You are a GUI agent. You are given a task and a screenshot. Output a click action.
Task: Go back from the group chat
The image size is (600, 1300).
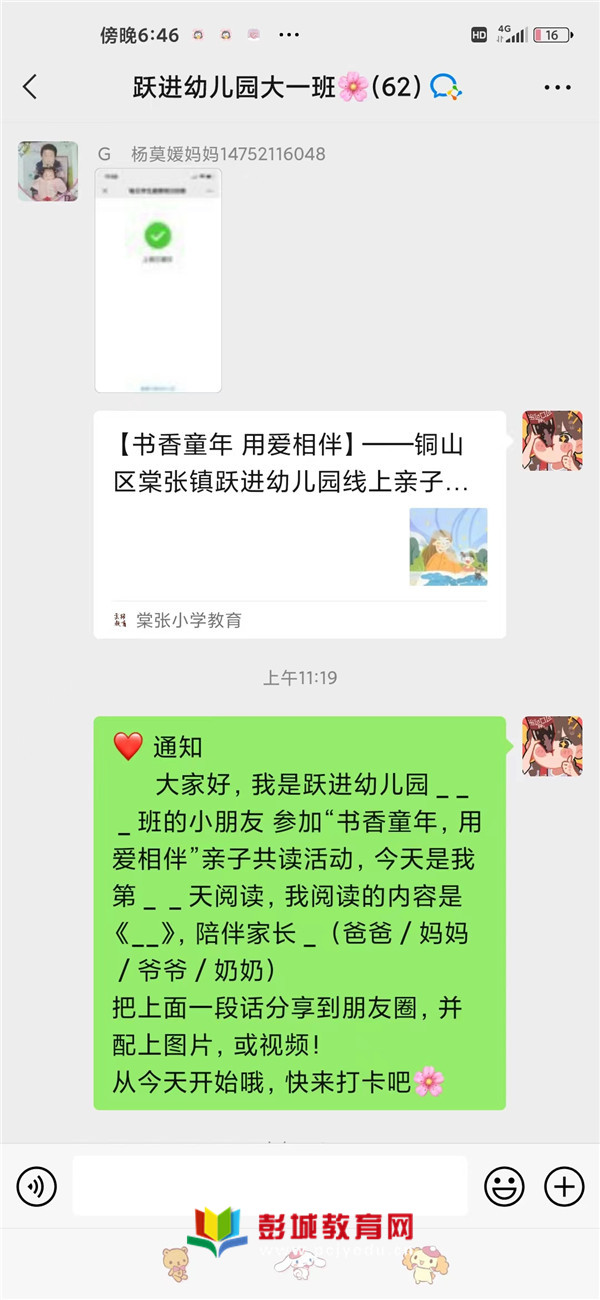30,88
